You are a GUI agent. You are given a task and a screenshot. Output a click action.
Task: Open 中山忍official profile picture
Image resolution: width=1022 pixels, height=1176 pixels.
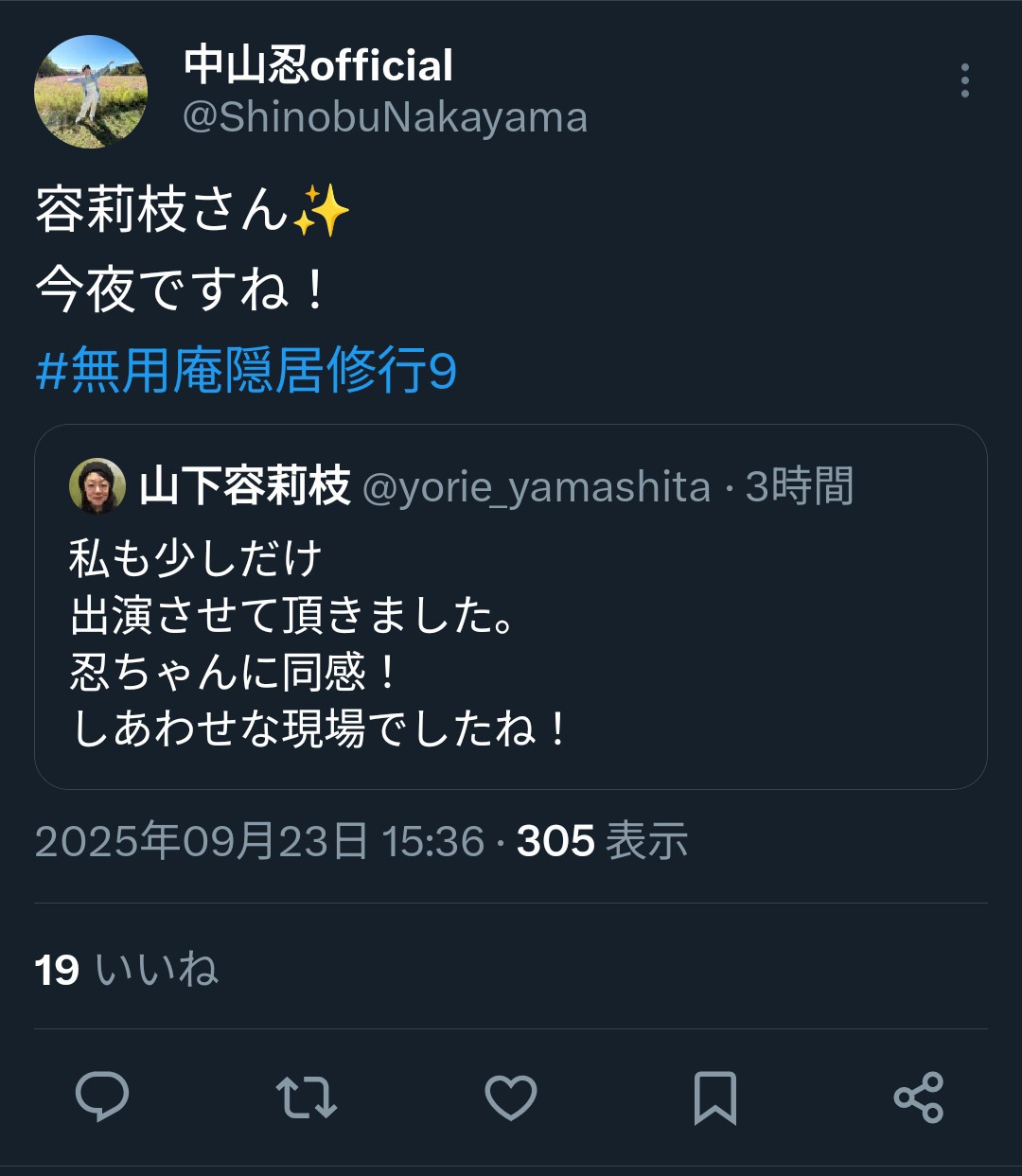[x=91, y=92]
